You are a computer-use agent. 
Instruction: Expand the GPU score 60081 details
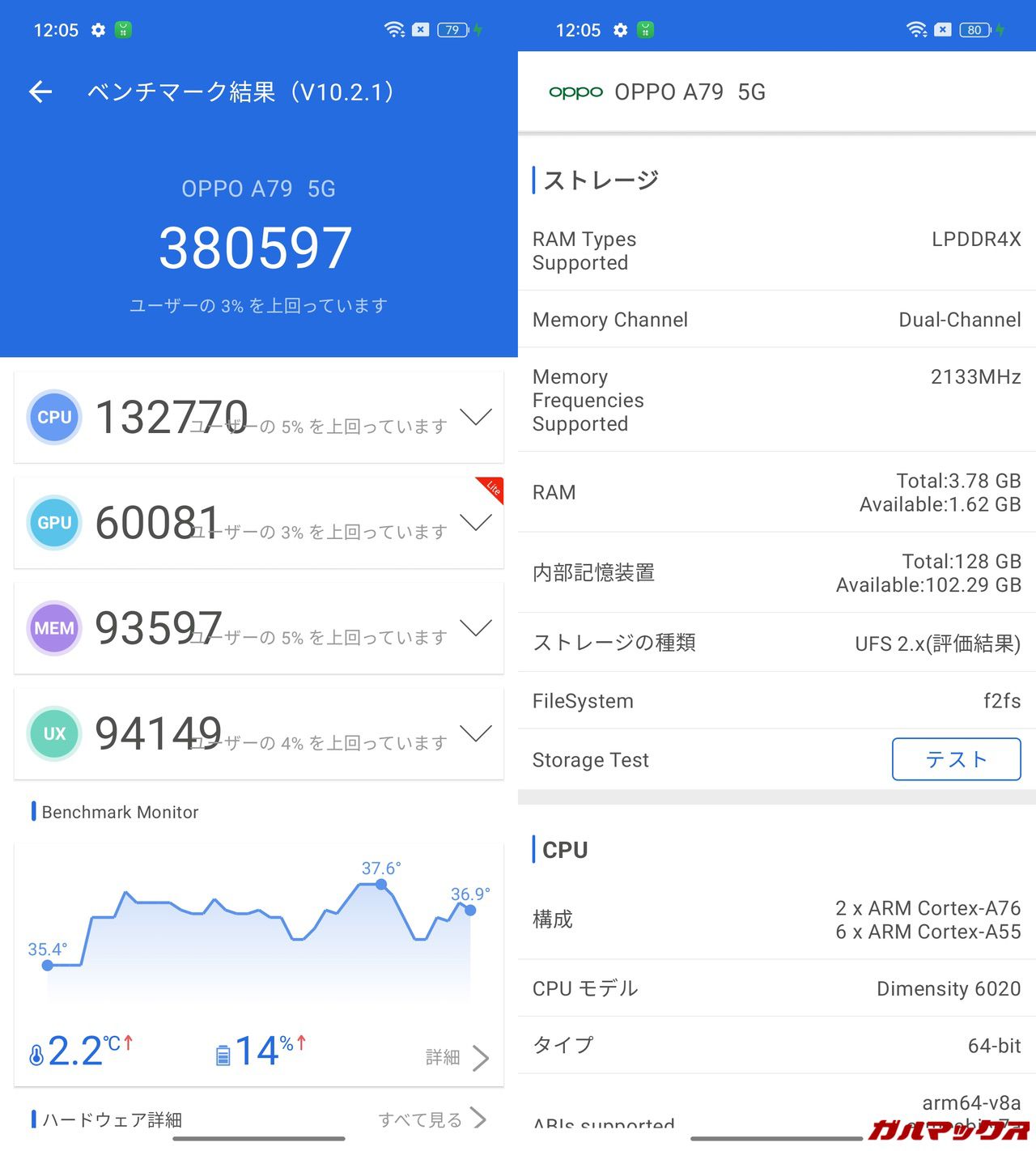475,523
